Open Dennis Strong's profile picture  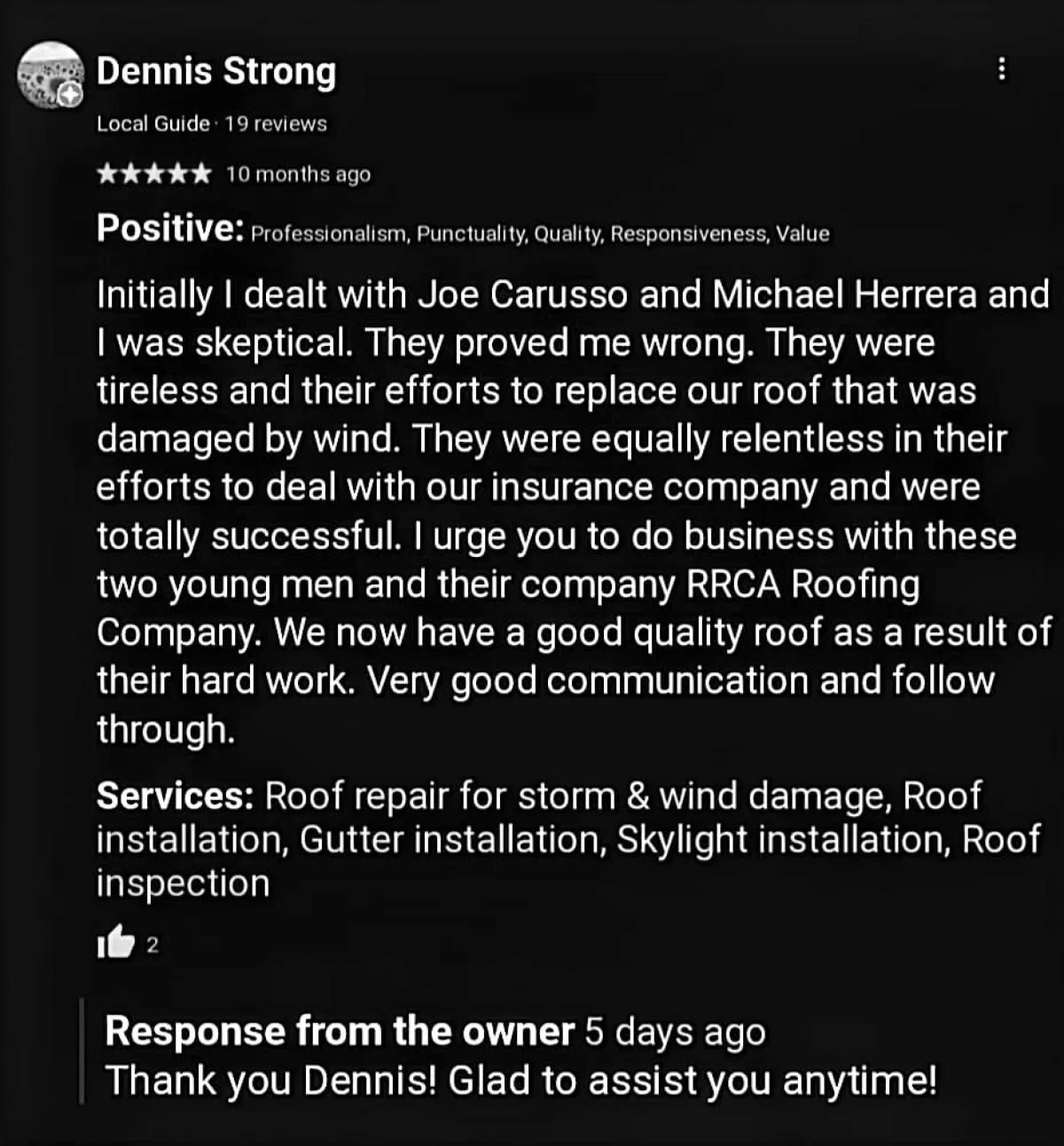(49, 75)
